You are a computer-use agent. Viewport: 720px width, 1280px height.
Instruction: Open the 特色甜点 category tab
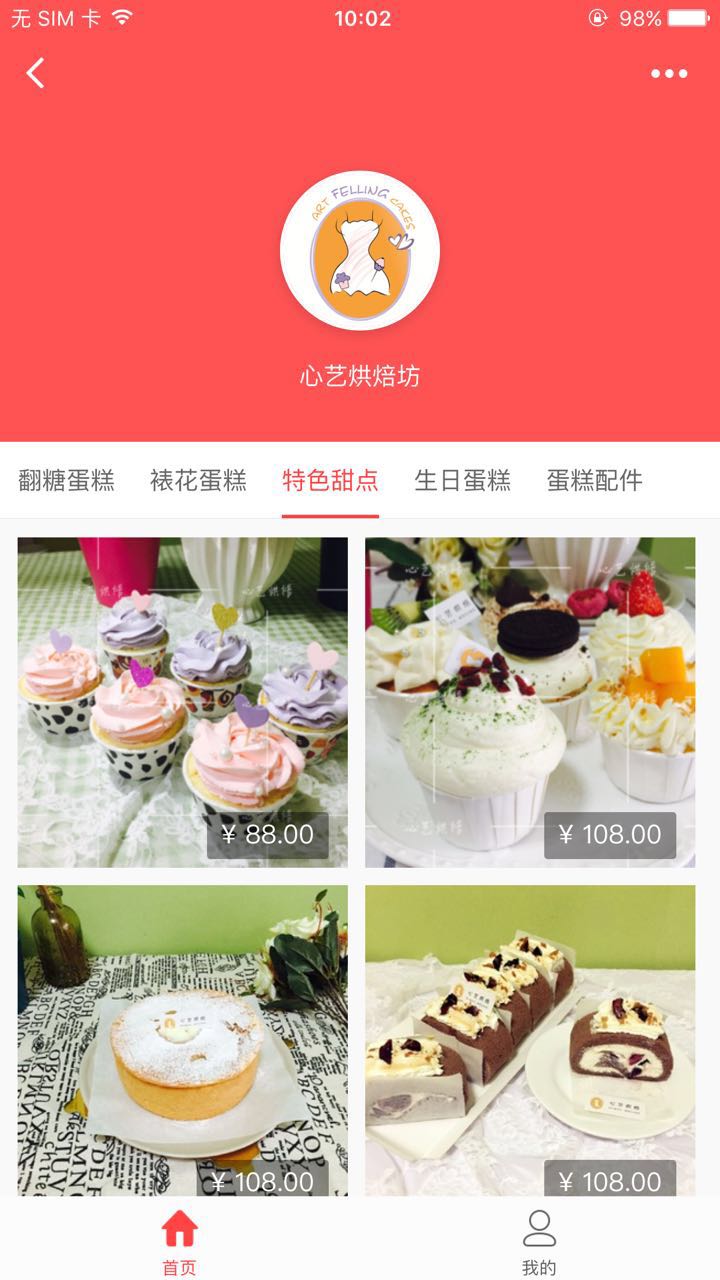[330, 481]
